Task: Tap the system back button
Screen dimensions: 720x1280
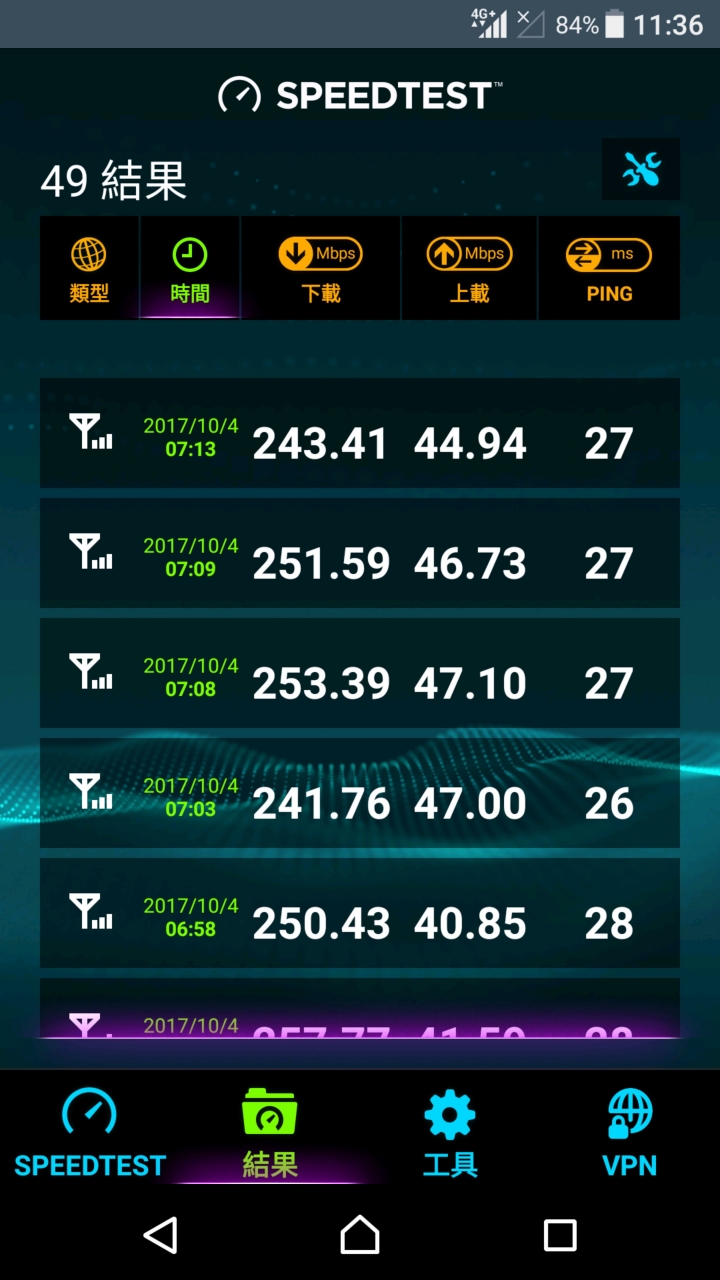Action: (x=160, y=1235)
